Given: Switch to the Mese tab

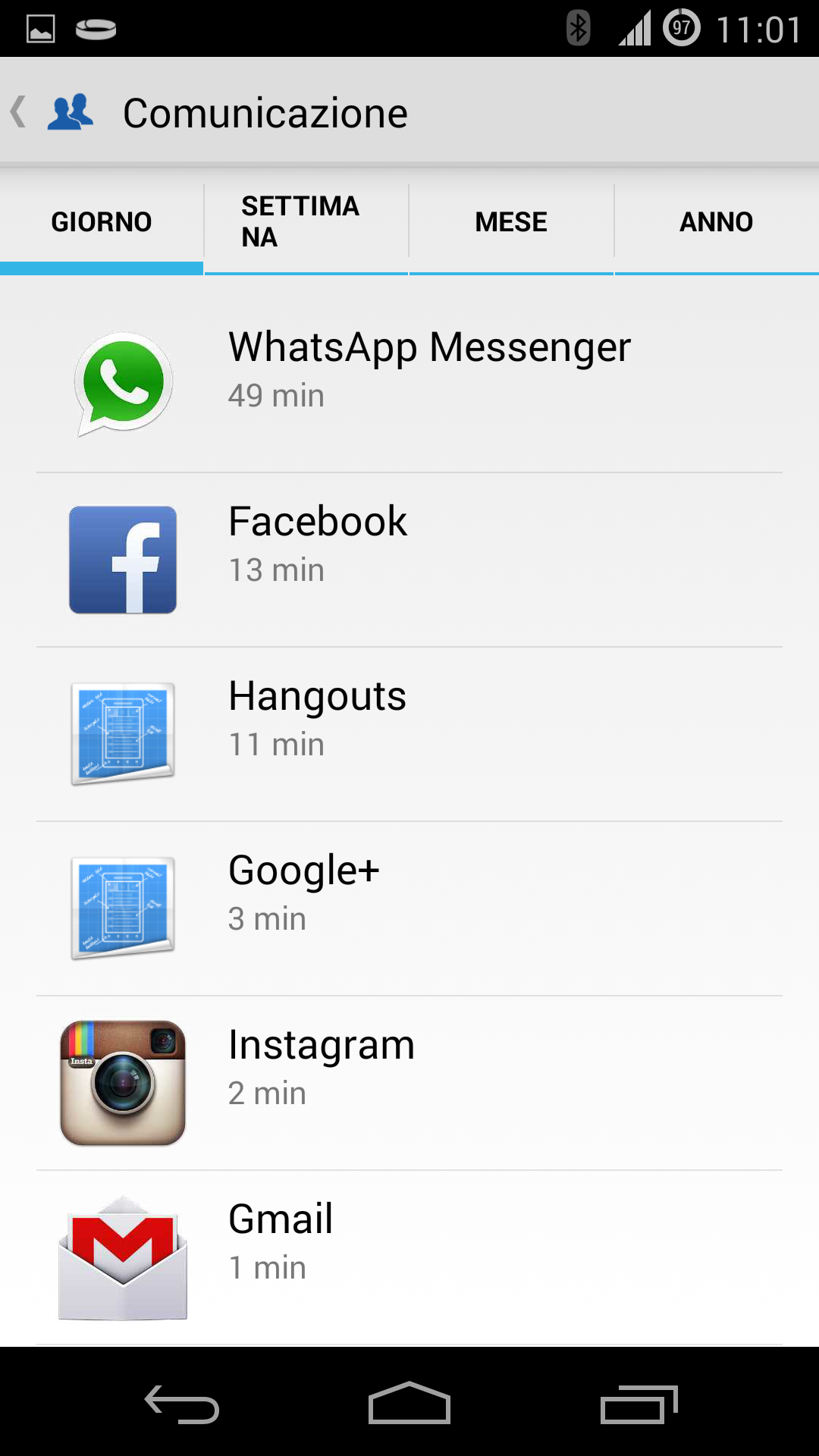Looking at the screenshot, I should [511, 222].
